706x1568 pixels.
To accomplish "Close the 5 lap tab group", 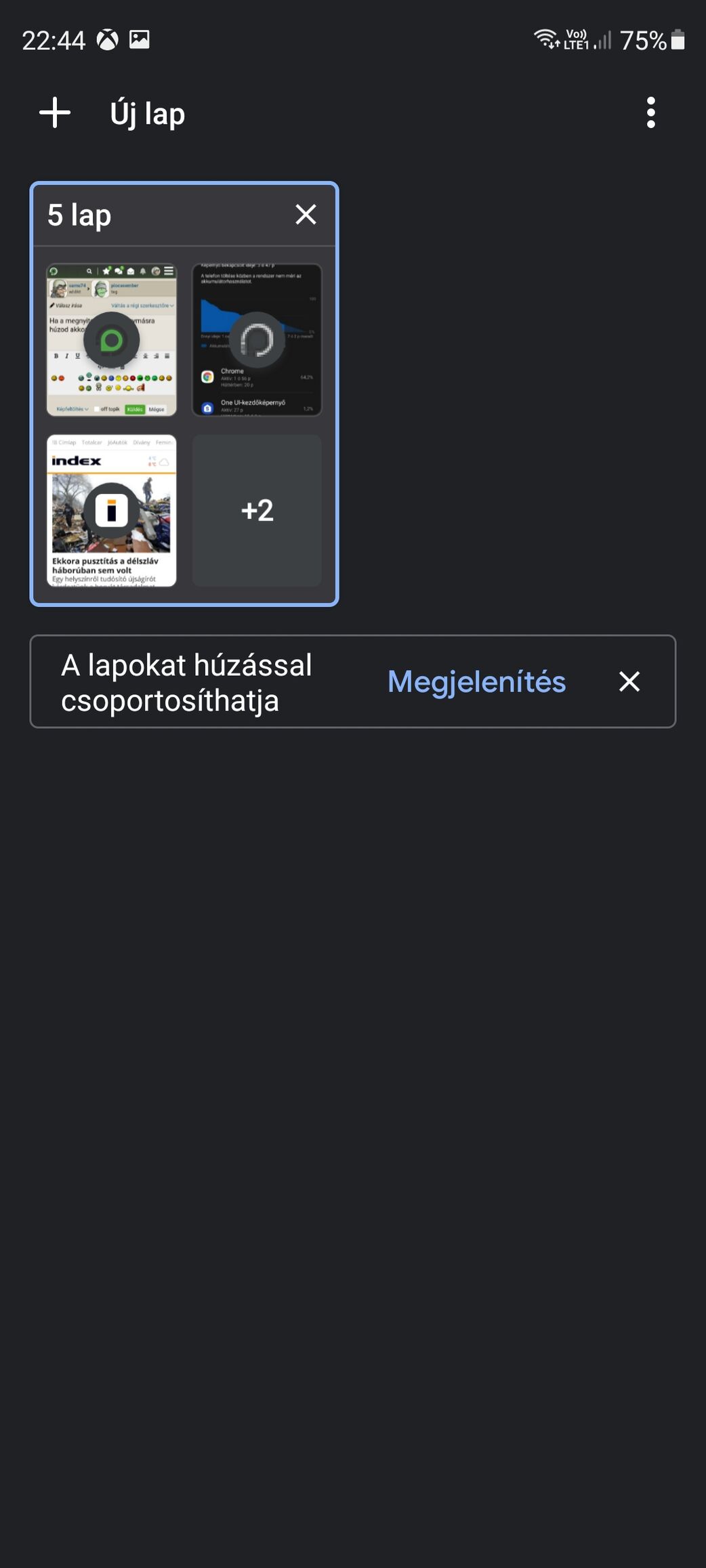I will tap(306, 215).
